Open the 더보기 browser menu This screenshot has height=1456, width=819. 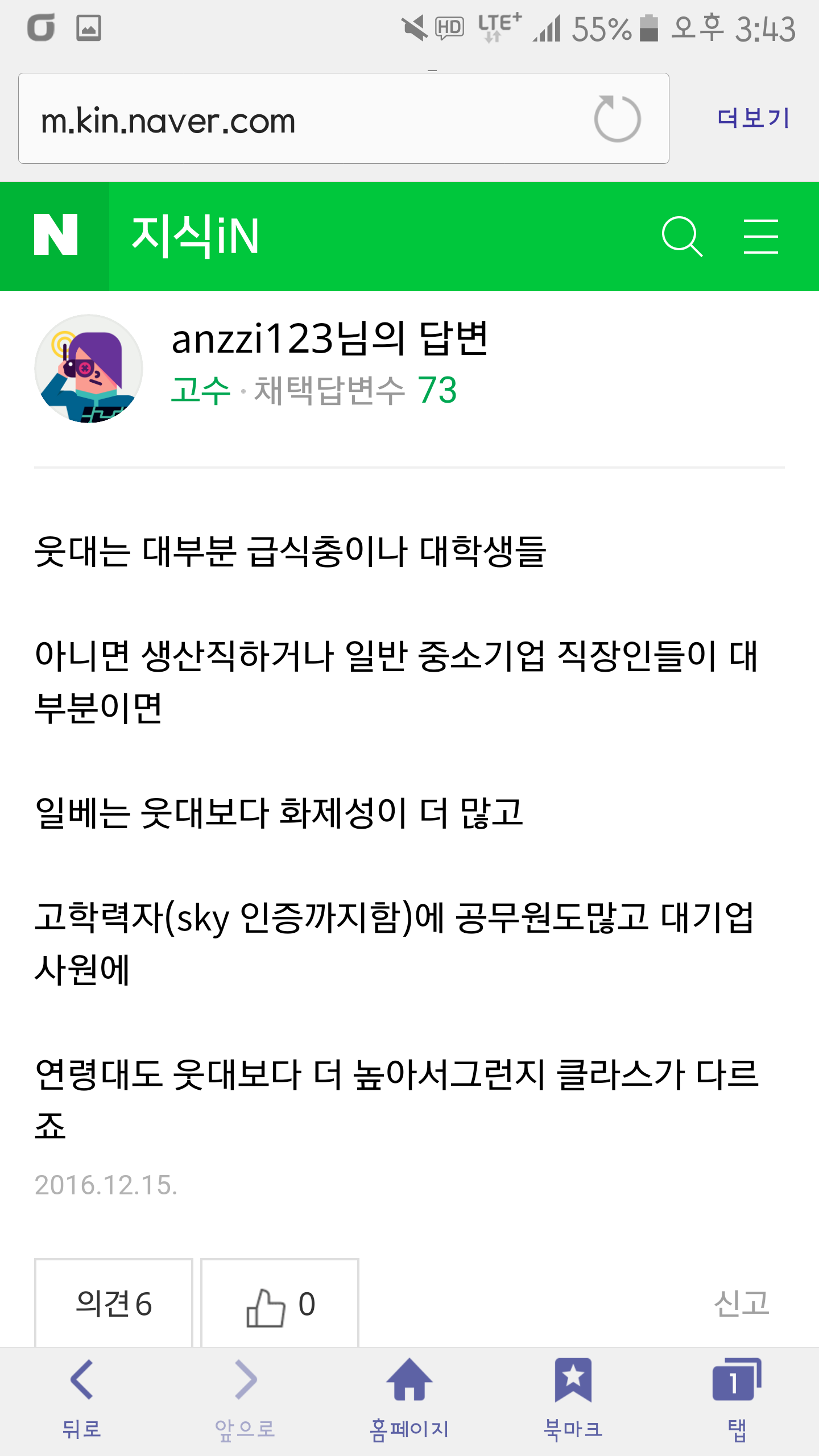pos(753,118)
